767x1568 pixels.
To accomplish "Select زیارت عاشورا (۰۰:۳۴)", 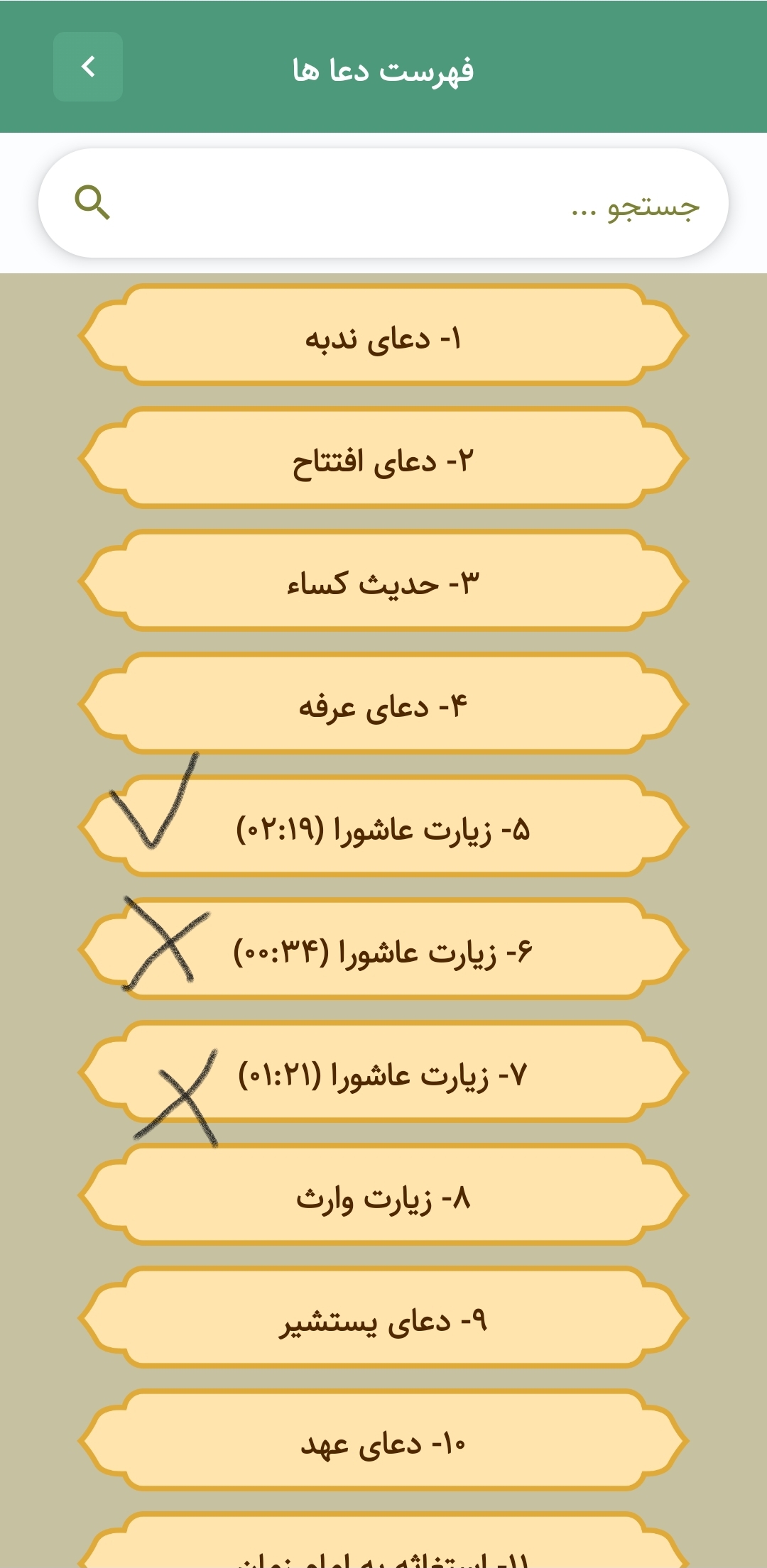I will (383, 949).
